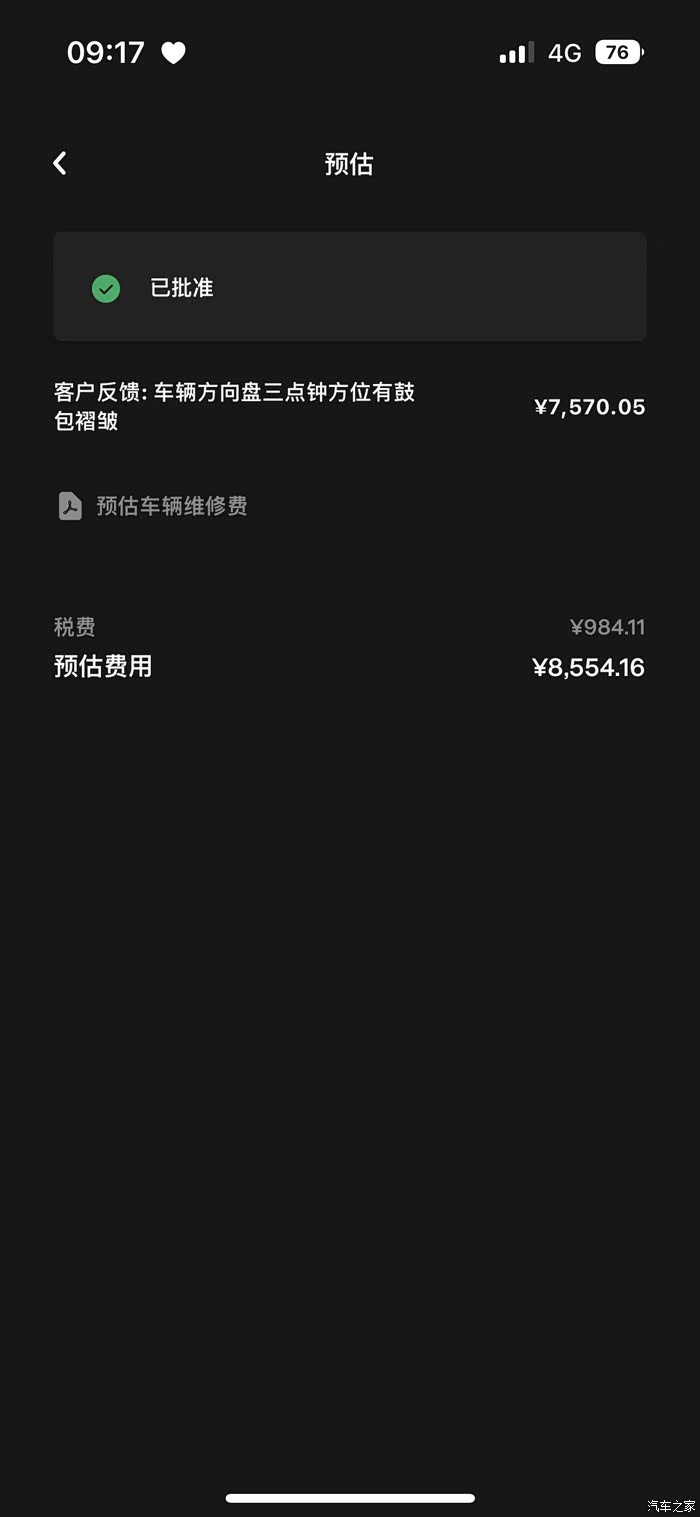Open the 预估车辆维修费 PDF document
The image size is (700, 1517).
coord(153,506)
